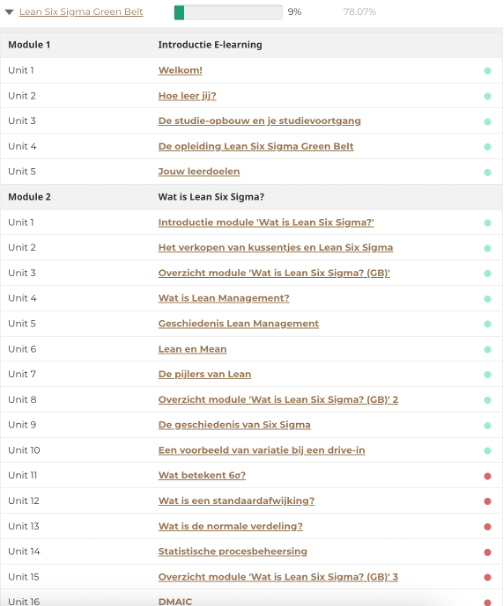Open the DMAIC unit
This screenshot has height=606, width=504.
[x=175, y=601]
